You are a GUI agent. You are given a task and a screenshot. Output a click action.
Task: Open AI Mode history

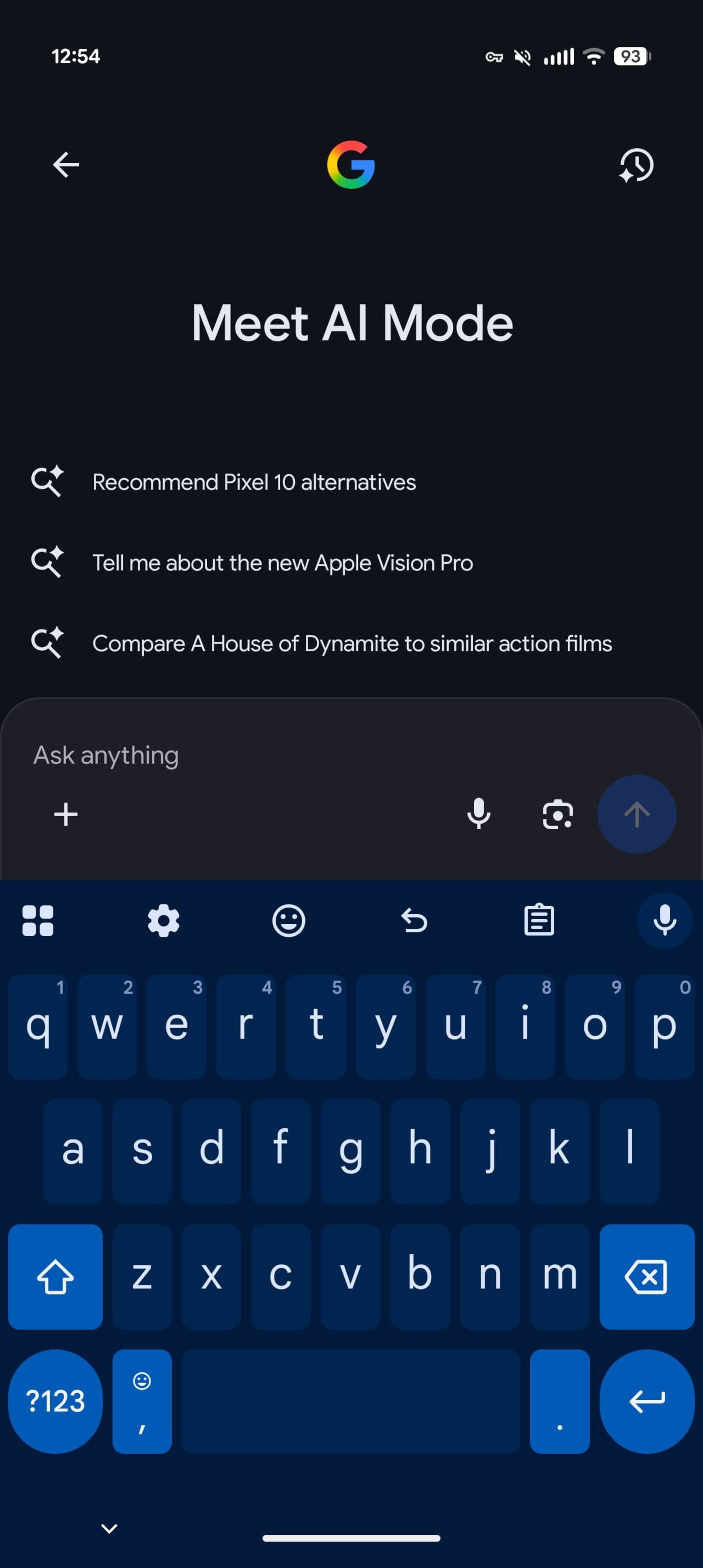pyautogui.click(x=636, y=164)
